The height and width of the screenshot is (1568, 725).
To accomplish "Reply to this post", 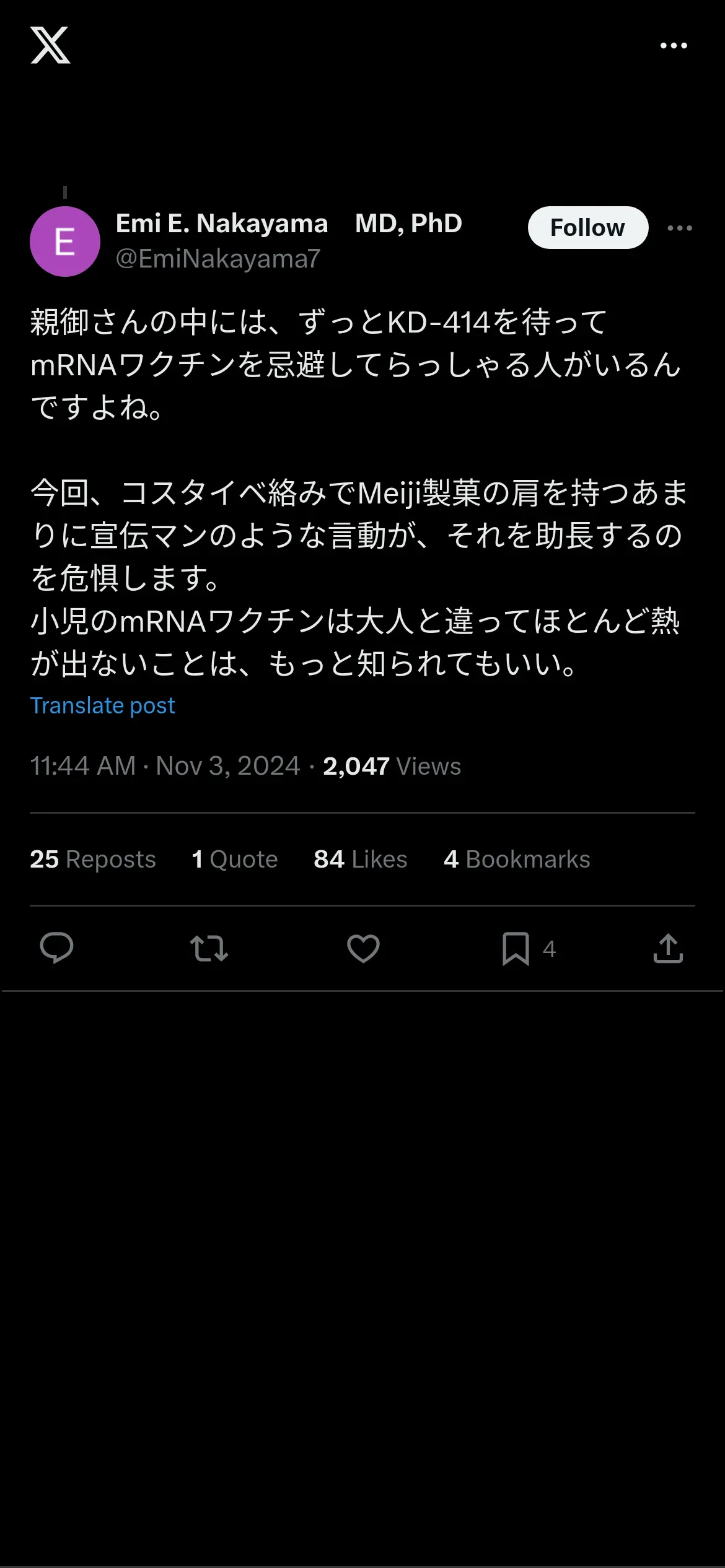I will tap(56, 948).
